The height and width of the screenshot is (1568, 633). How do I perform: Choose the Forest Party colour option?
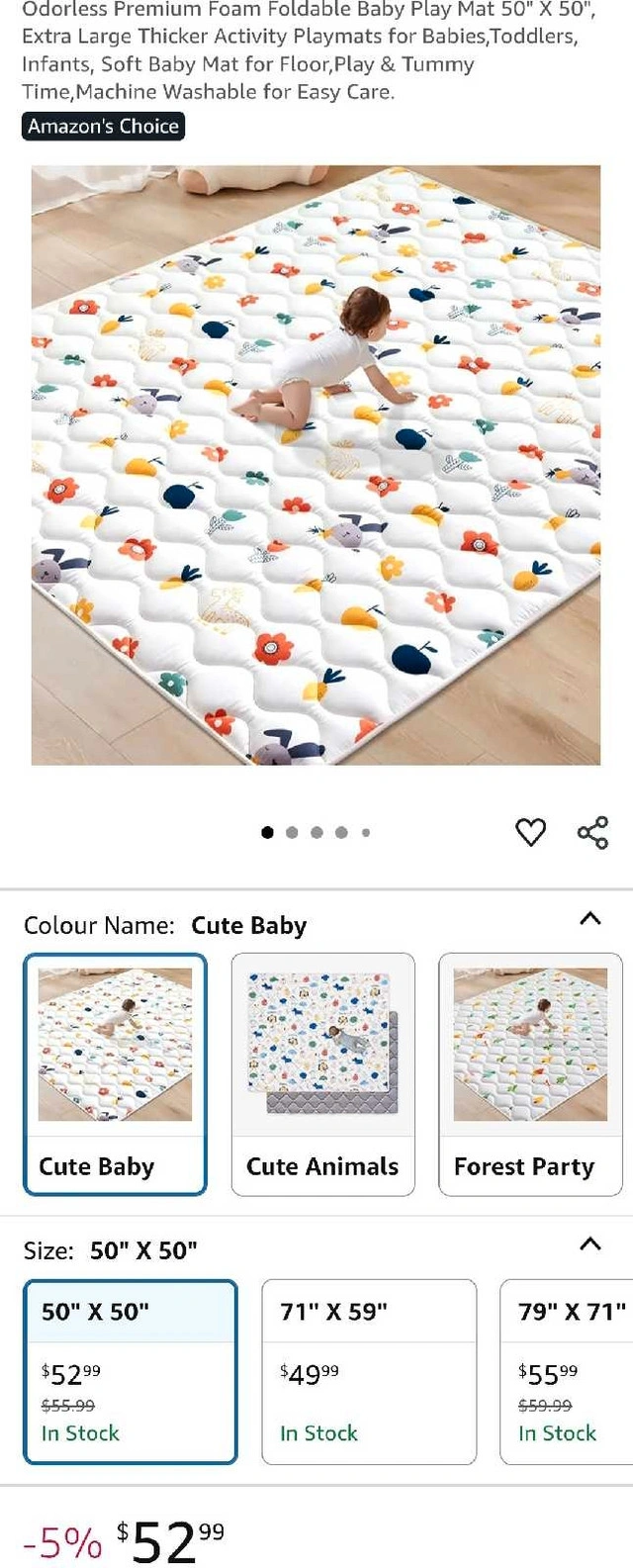(x=530, y=1073)
